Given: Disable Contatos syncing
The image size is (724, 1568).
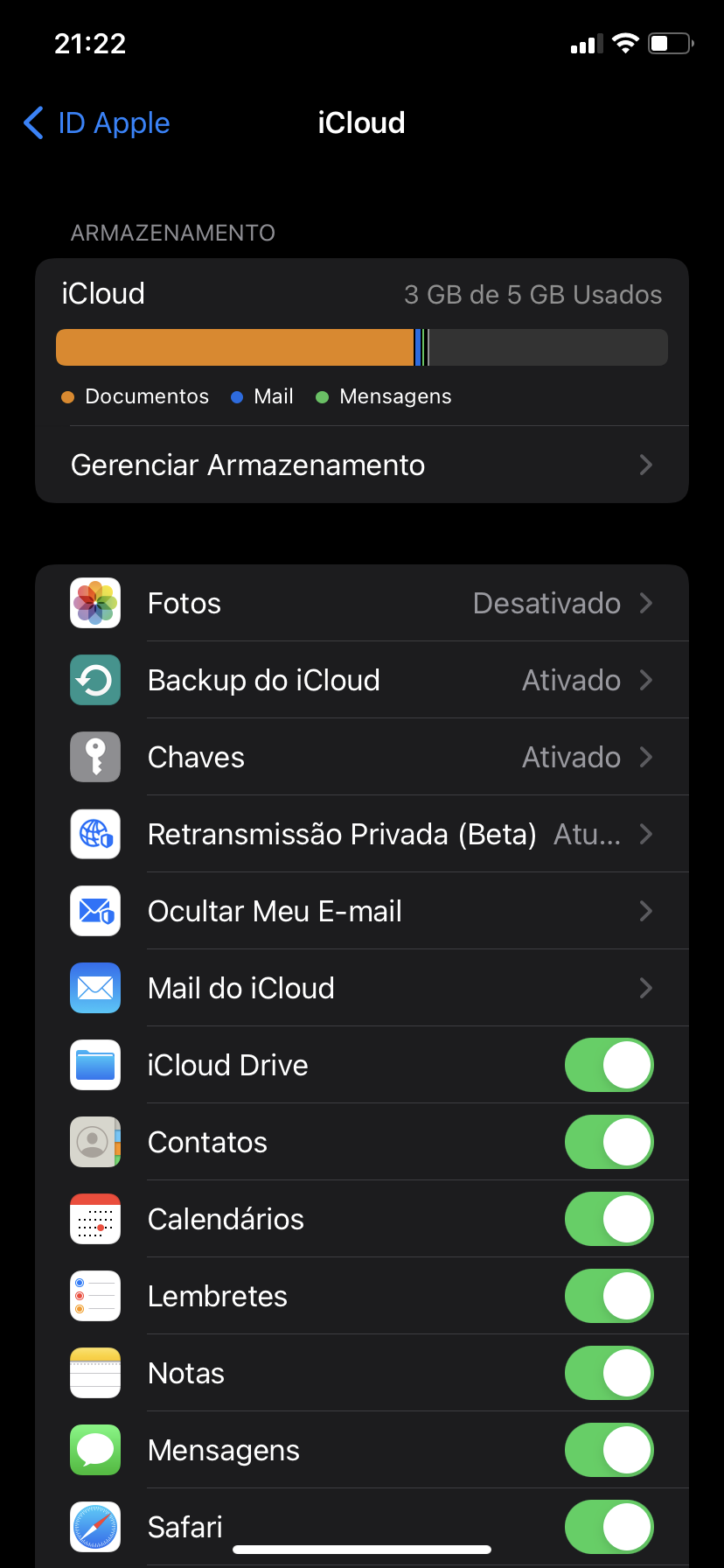Looking at the screenshot, I should 609,1142.
